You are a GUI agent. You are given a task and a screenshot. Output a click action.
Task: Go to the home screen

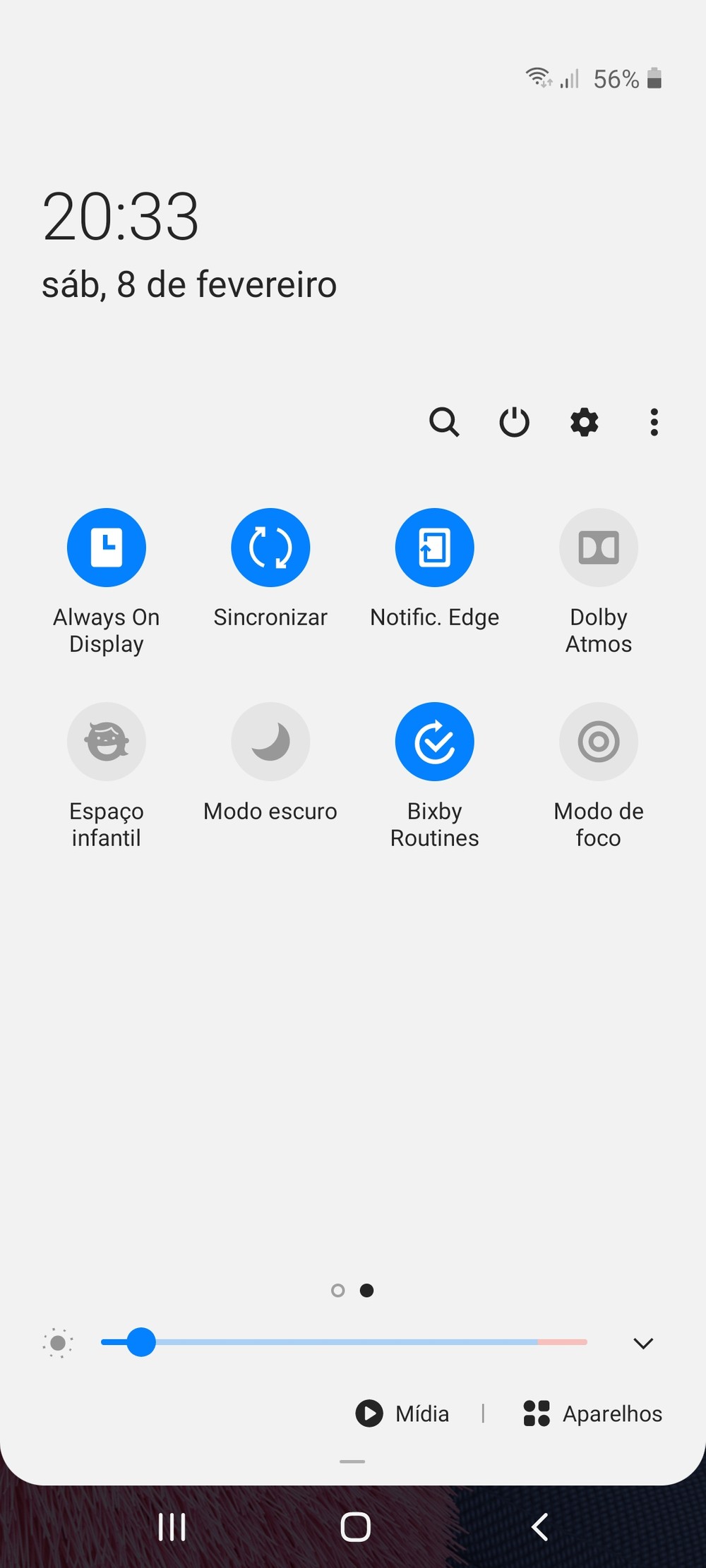[x=355, y=1527]
